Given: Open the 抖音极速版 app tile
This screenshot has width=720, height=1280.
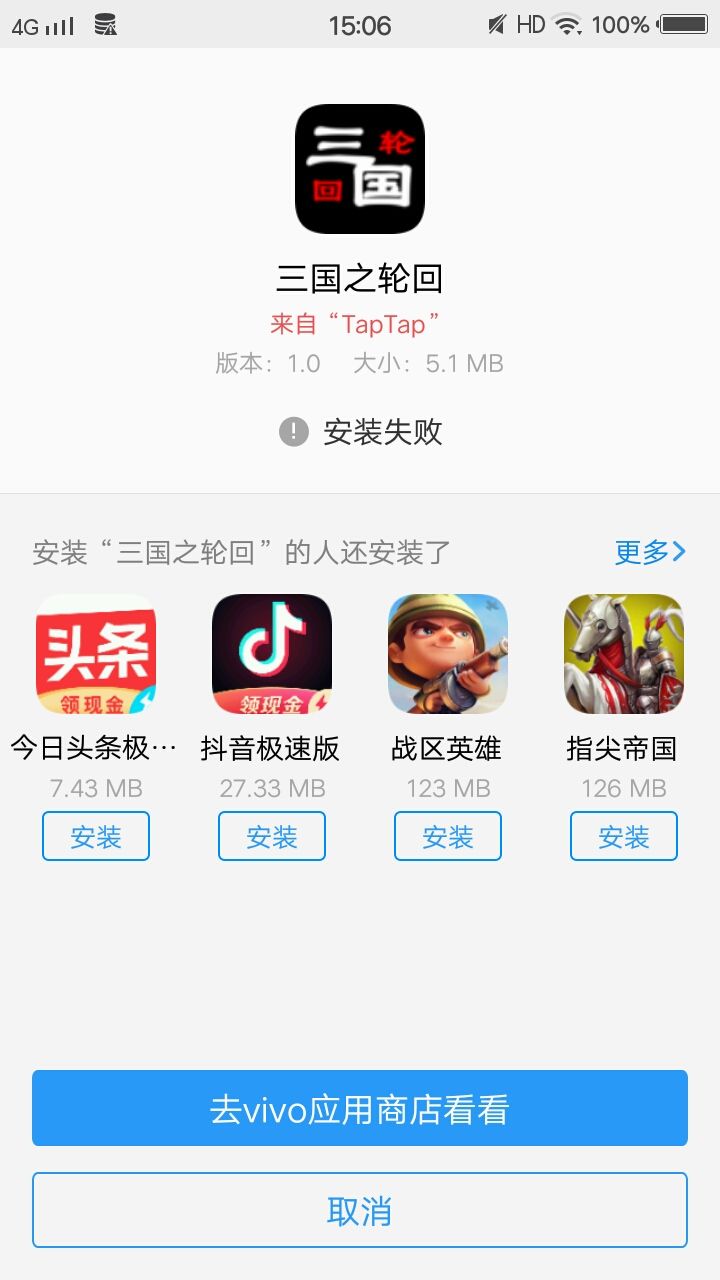Looking at the screenshot, I should point(272,654).
